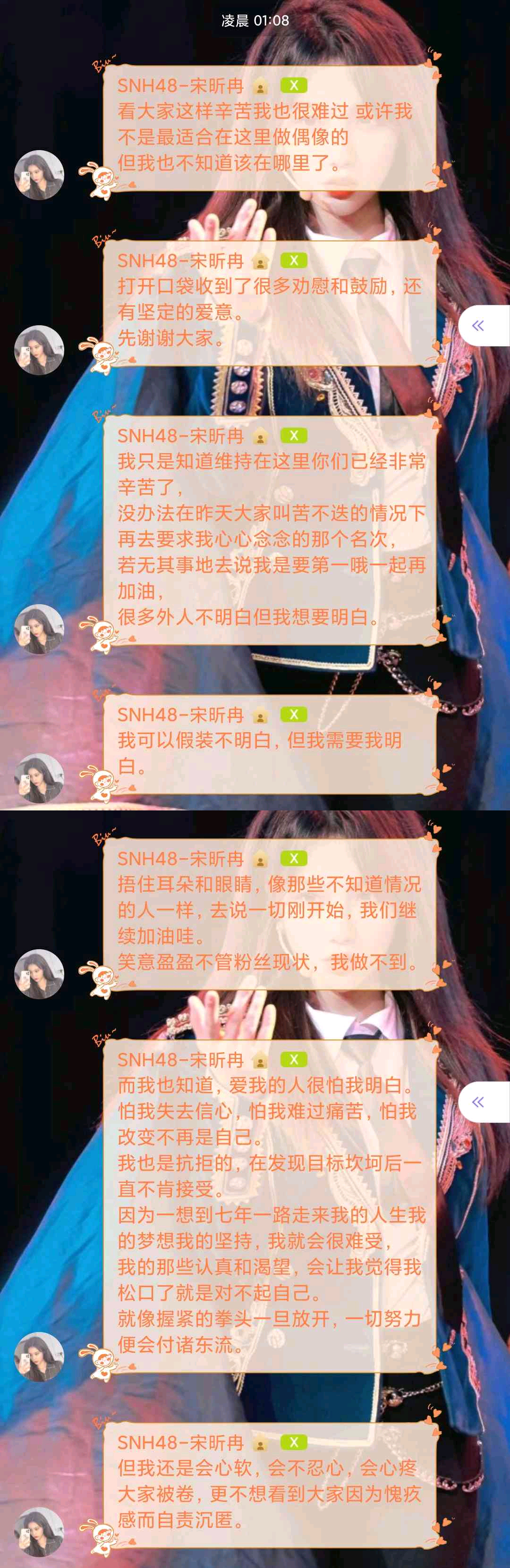Image resolution: width=510 pixels, height=1568 pixels.
Task: Open avatar next to 笑意盈盈不管粉丝现状 message
Action: pyautogui.click(x=39, y=974)
